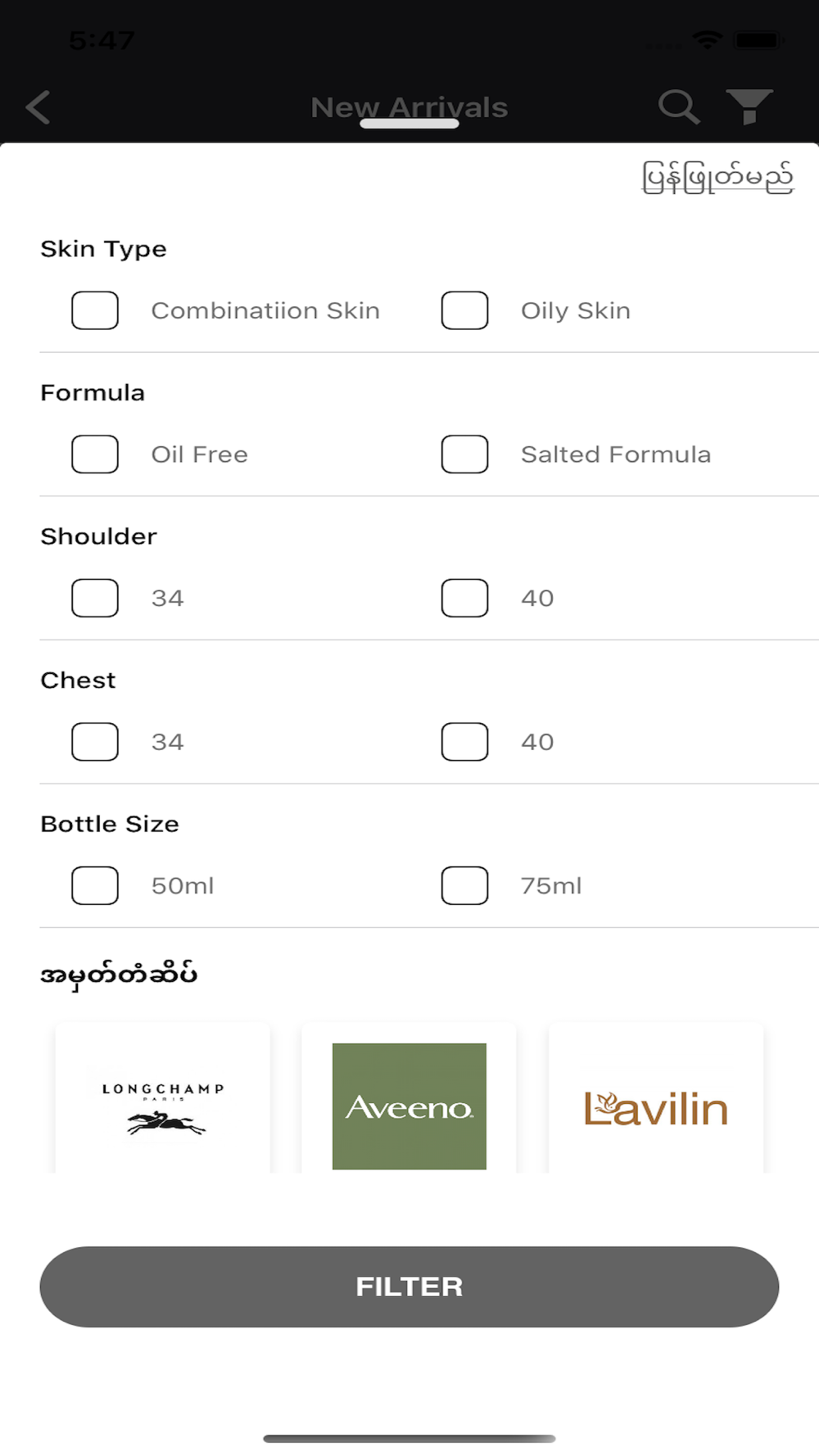The height and width of the screenshot is (1456, 819).
Task: Check Shoulder size 34
Action: click(x=95, y=598)
